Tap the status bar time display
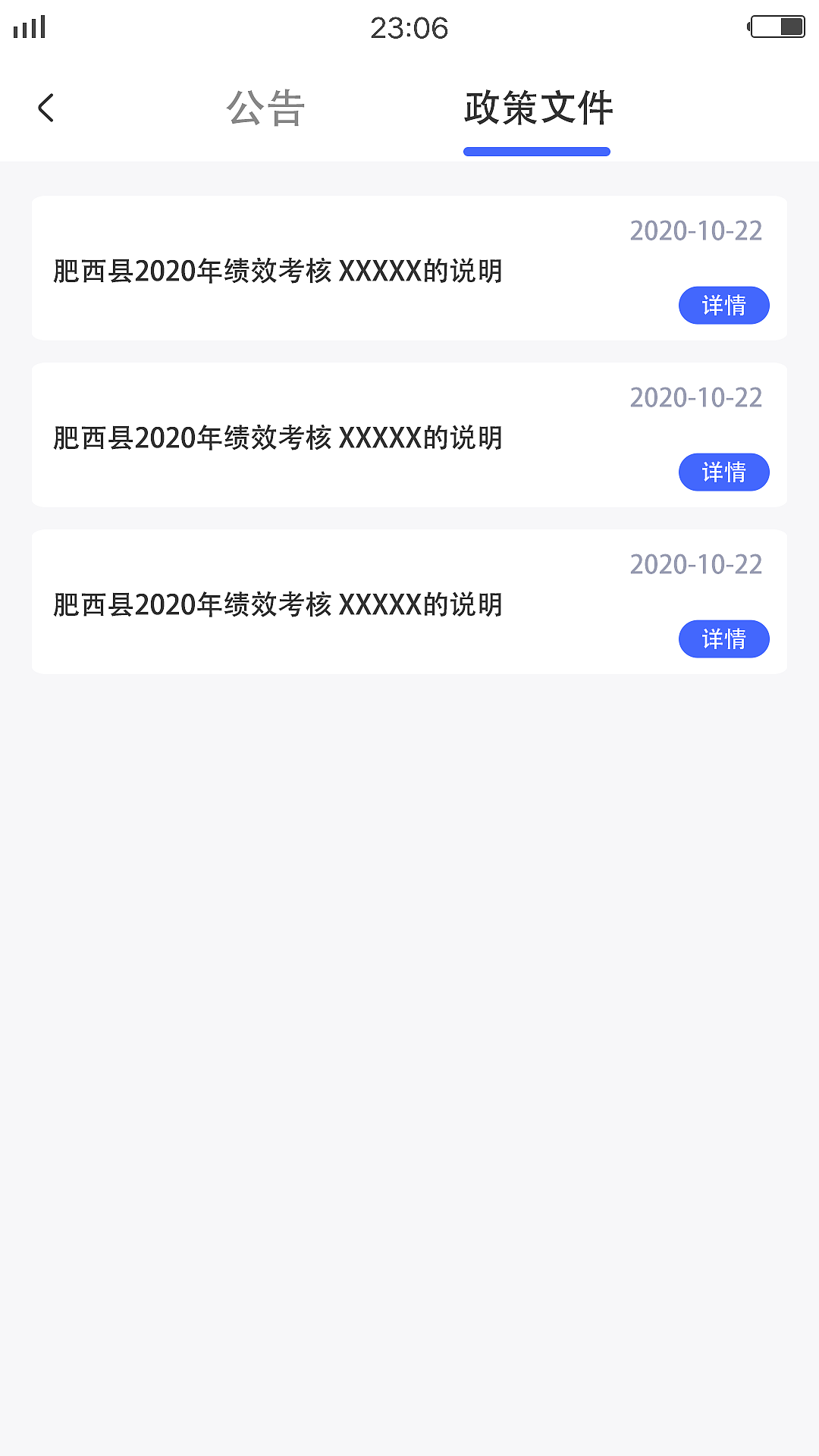Viewport: 819px width, 1456px height. click(x=409, y=28)
